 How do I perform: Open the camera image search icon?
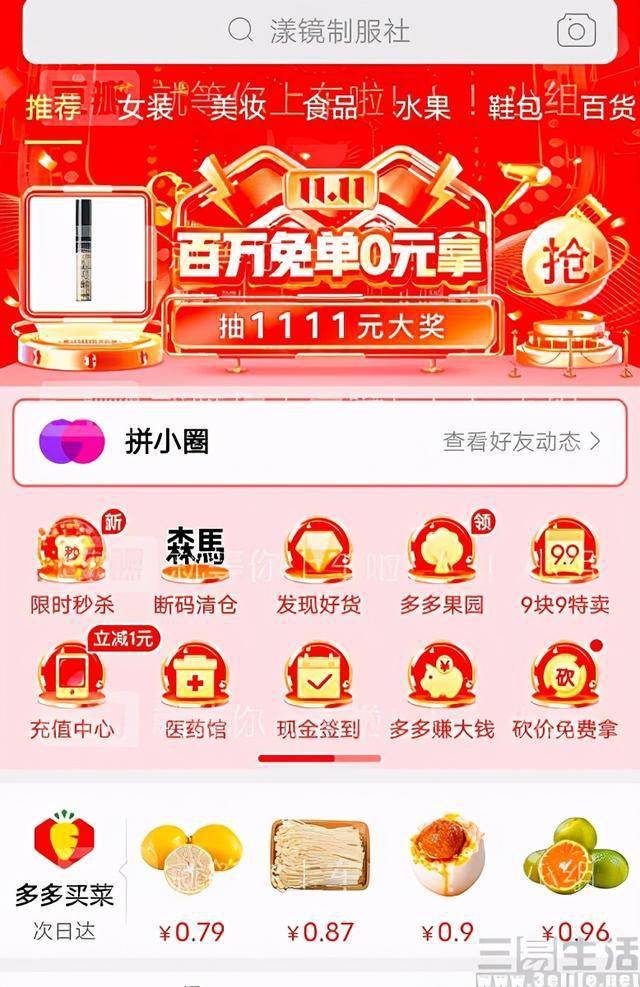click(x=575, y=32)
